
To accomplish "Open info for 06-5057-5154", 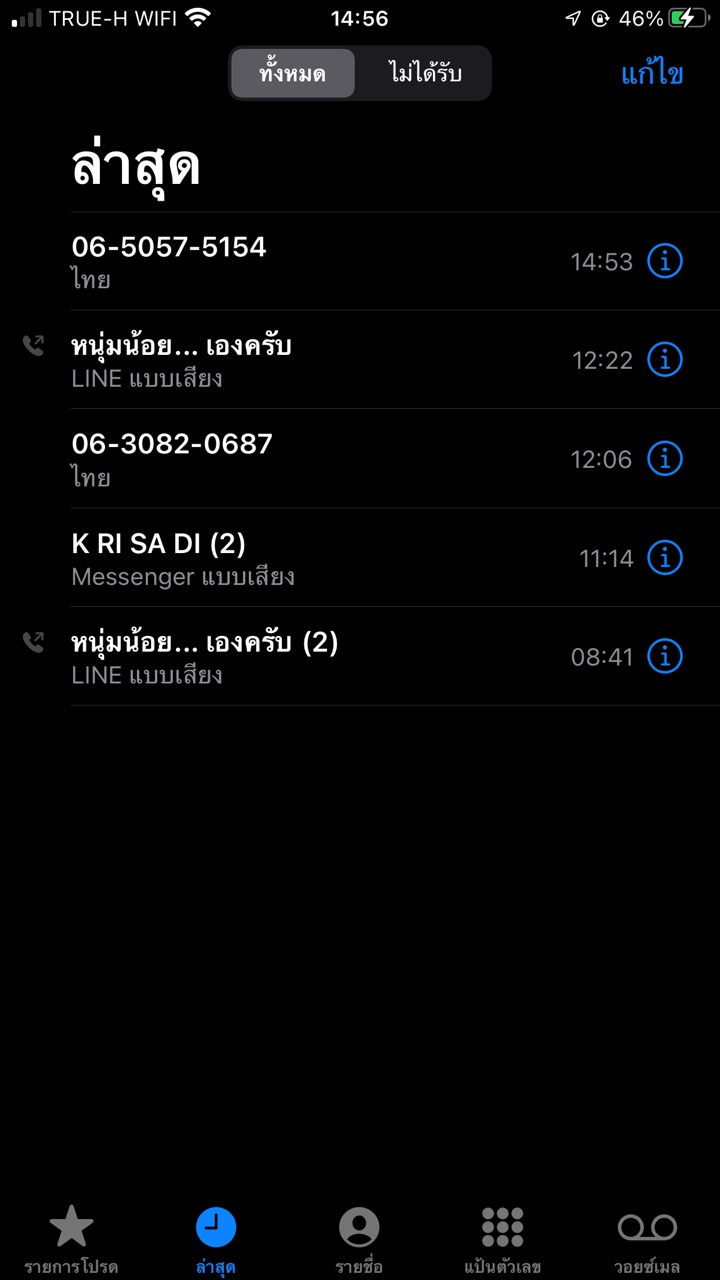I will [x=665, y=261].
